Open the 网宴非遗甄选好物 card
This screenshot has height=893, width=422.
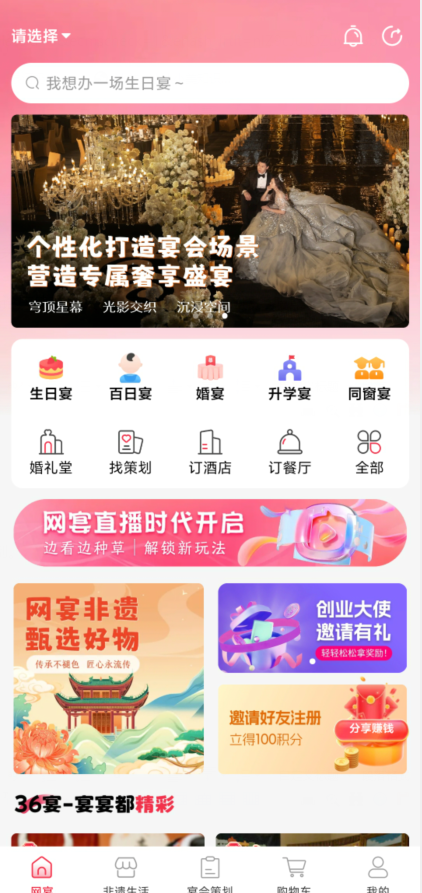coord(109,678)
